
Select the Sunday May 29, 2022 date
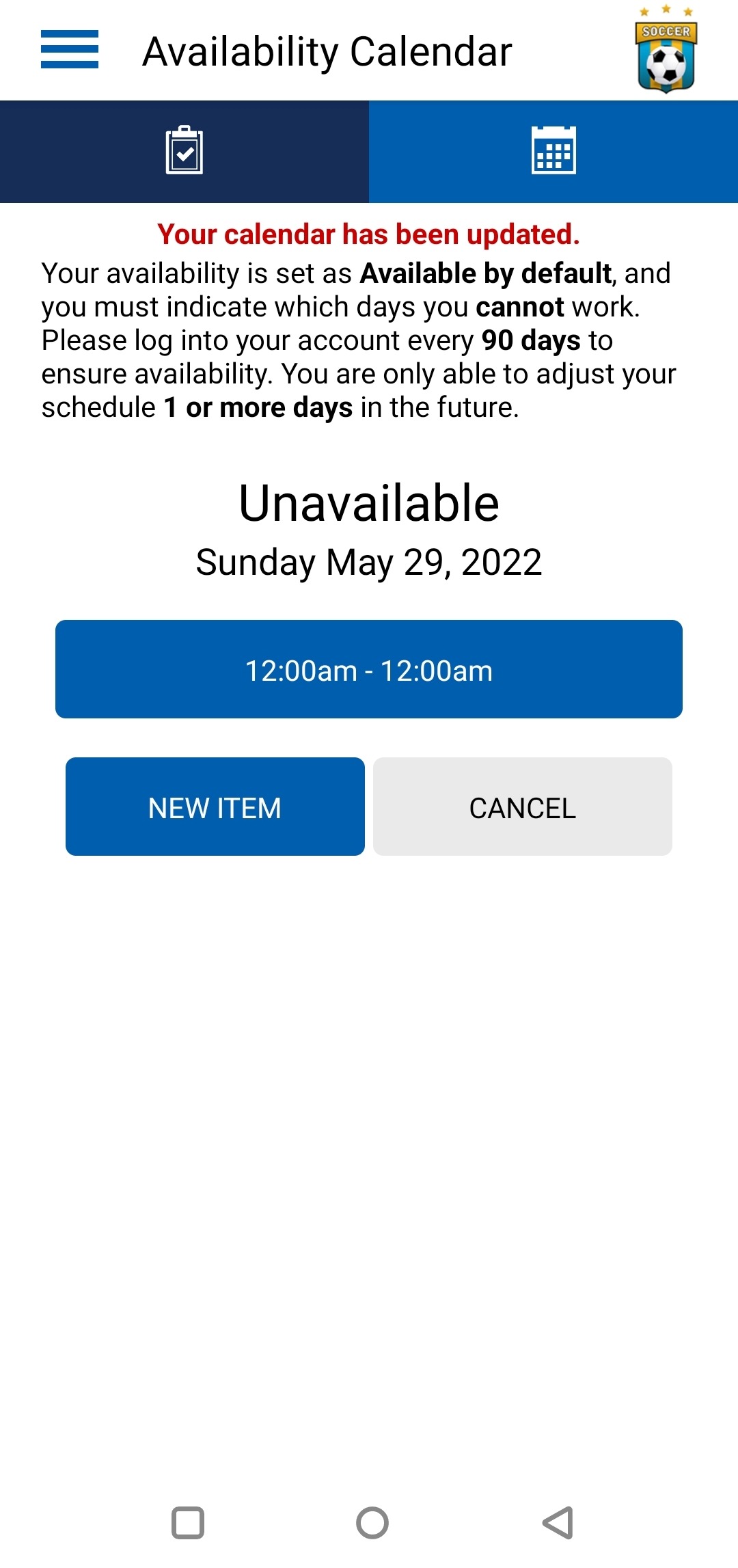click(369, 563)
